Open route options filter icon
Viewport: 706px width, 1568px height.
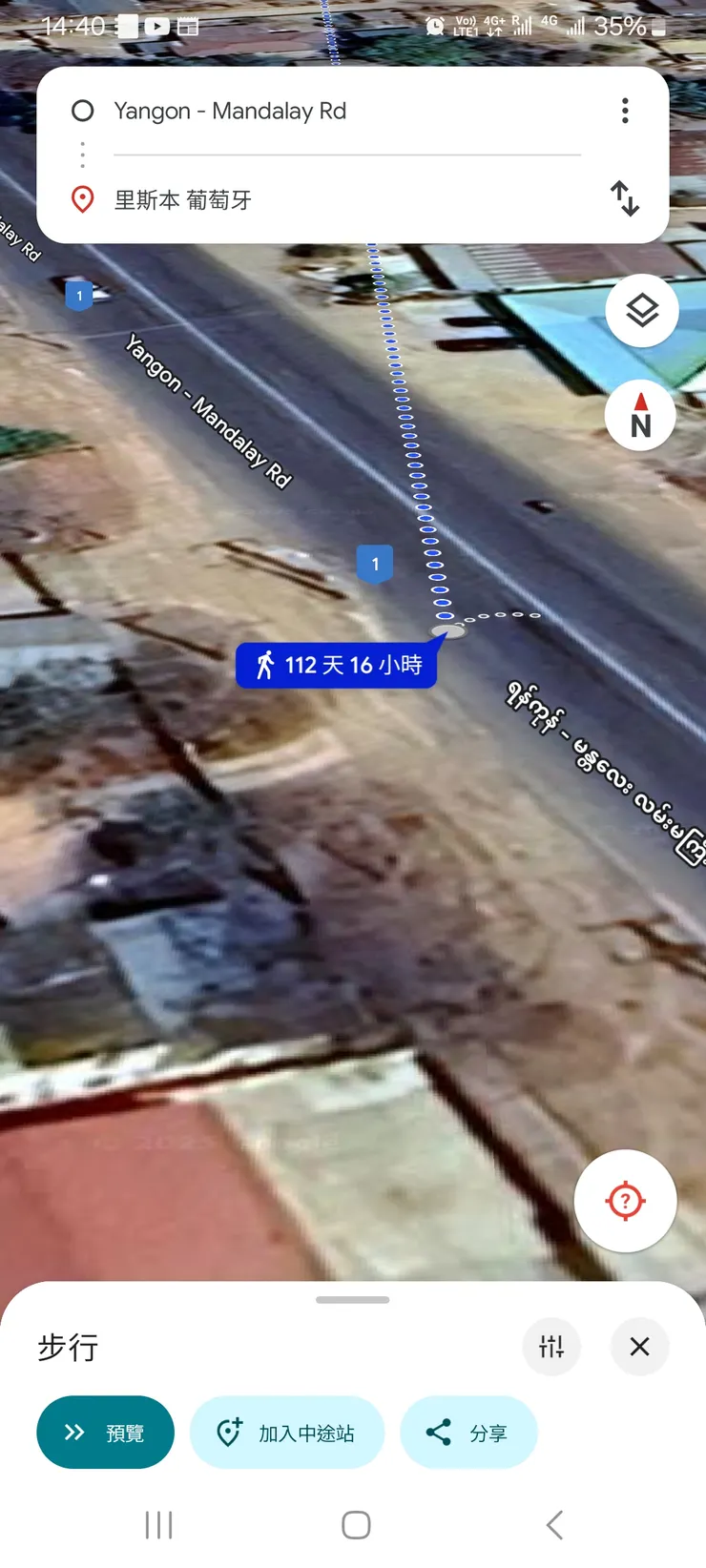point(551,1347)
